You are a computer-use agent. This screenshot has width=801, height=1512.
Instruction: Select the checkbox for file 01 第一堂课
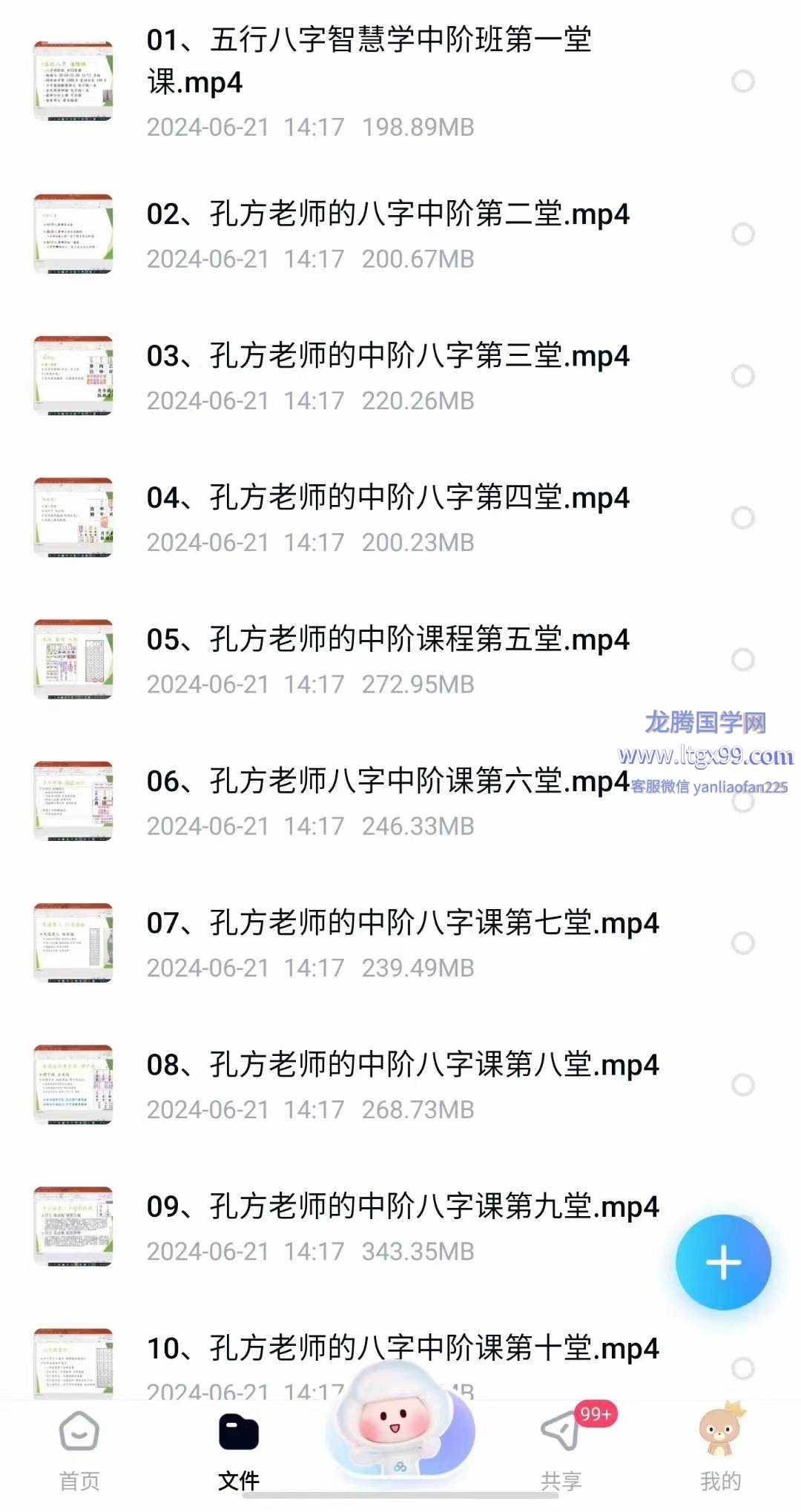[742, 82]
